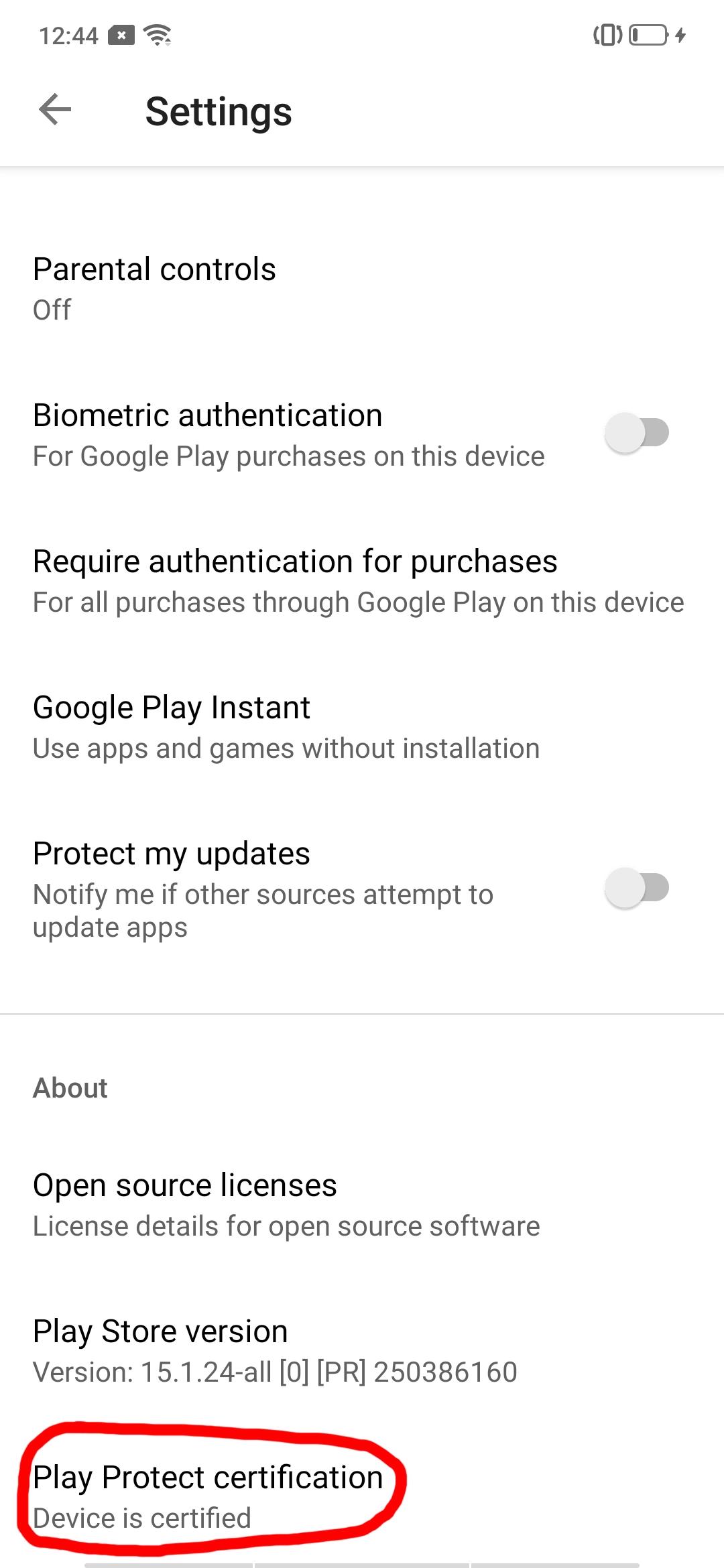Tap the Play Store version row
Viewport: 724px width, 1568px height.
362,1351
